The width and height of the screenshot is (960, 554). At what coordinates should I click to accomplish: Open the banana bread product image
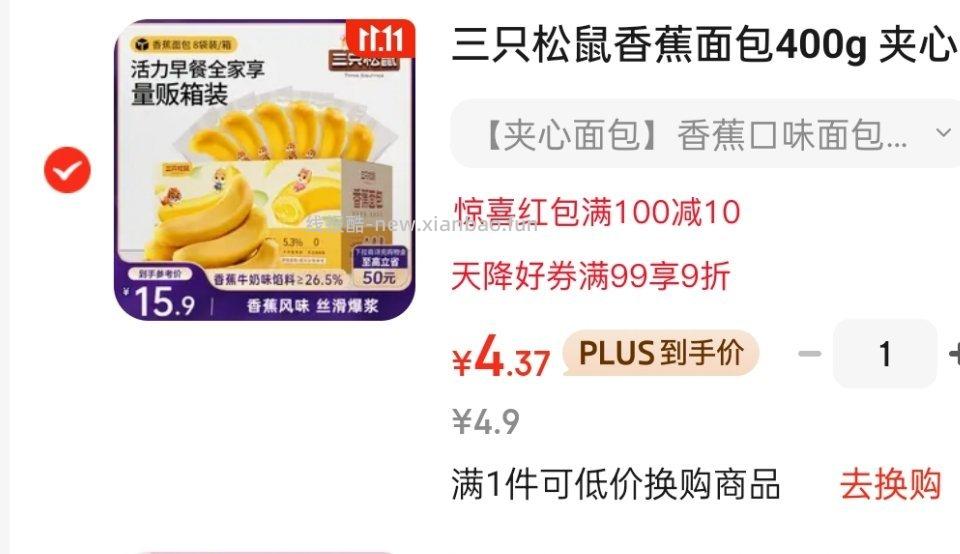coord(264,170)
